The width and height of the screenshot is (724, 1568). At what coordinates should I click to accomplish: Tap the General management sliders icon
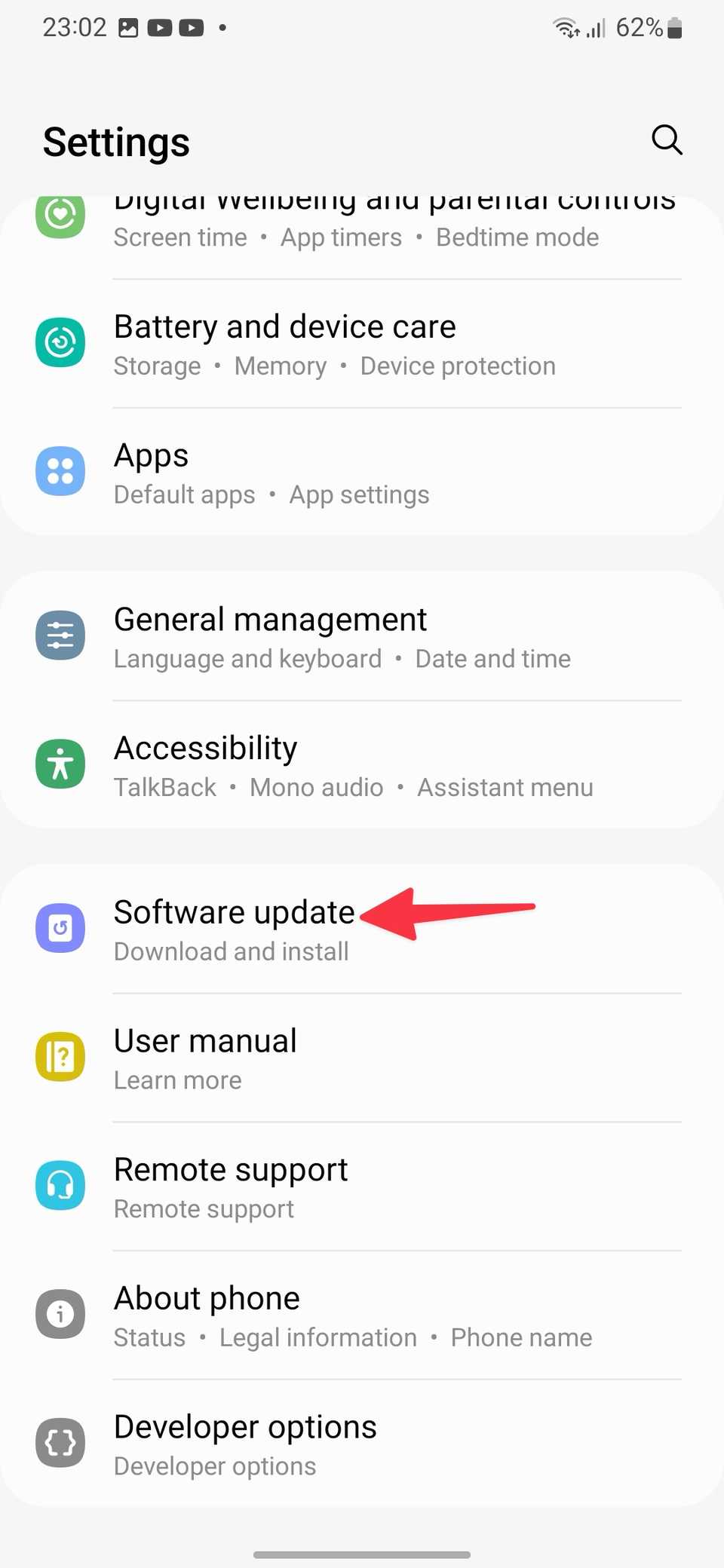(60, 635)
